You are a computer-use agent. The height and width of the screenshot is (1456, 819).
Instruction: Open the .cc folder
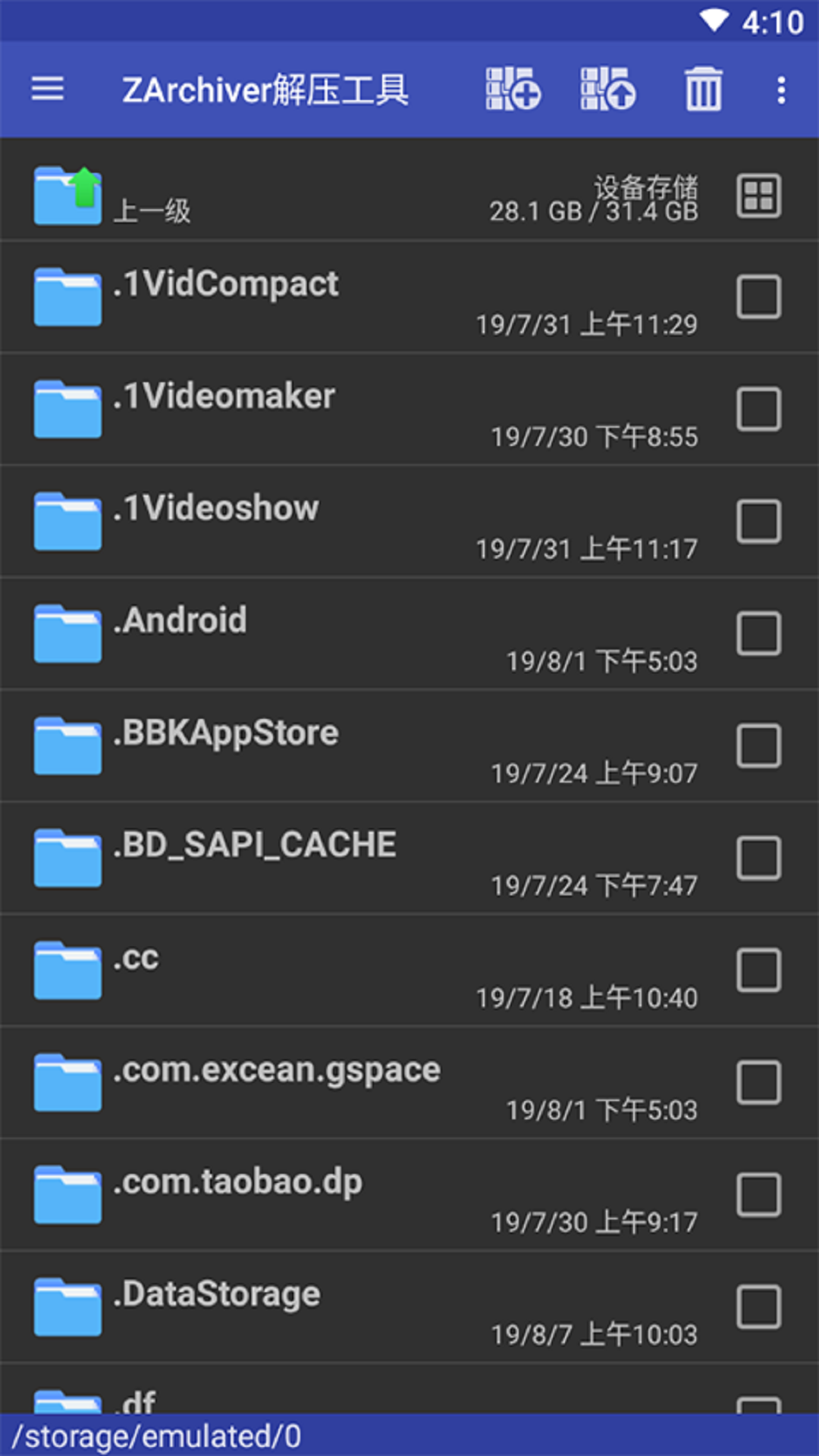(303, 969)
